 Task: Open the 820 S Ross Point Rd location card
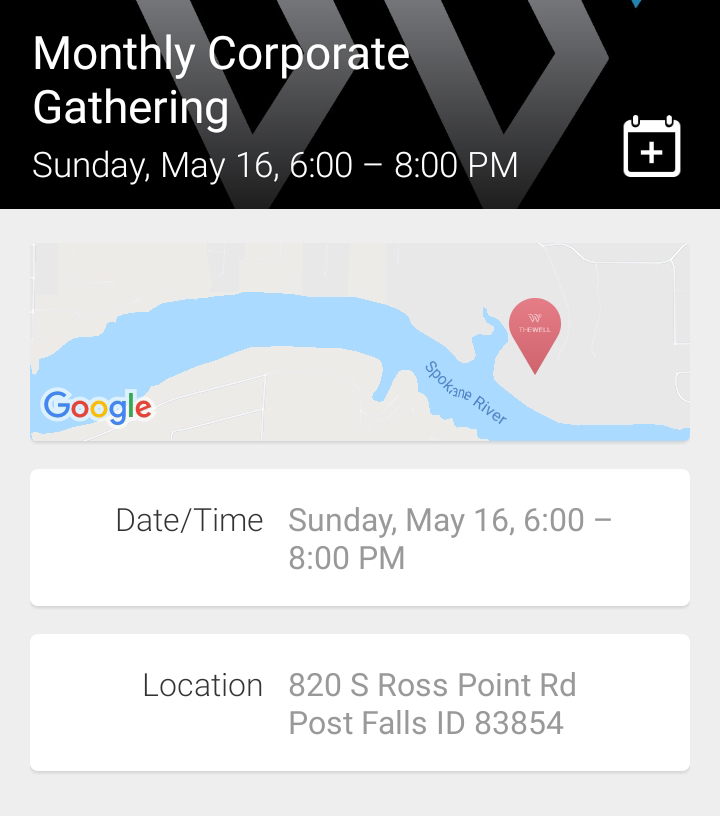(x=360, y=703)
